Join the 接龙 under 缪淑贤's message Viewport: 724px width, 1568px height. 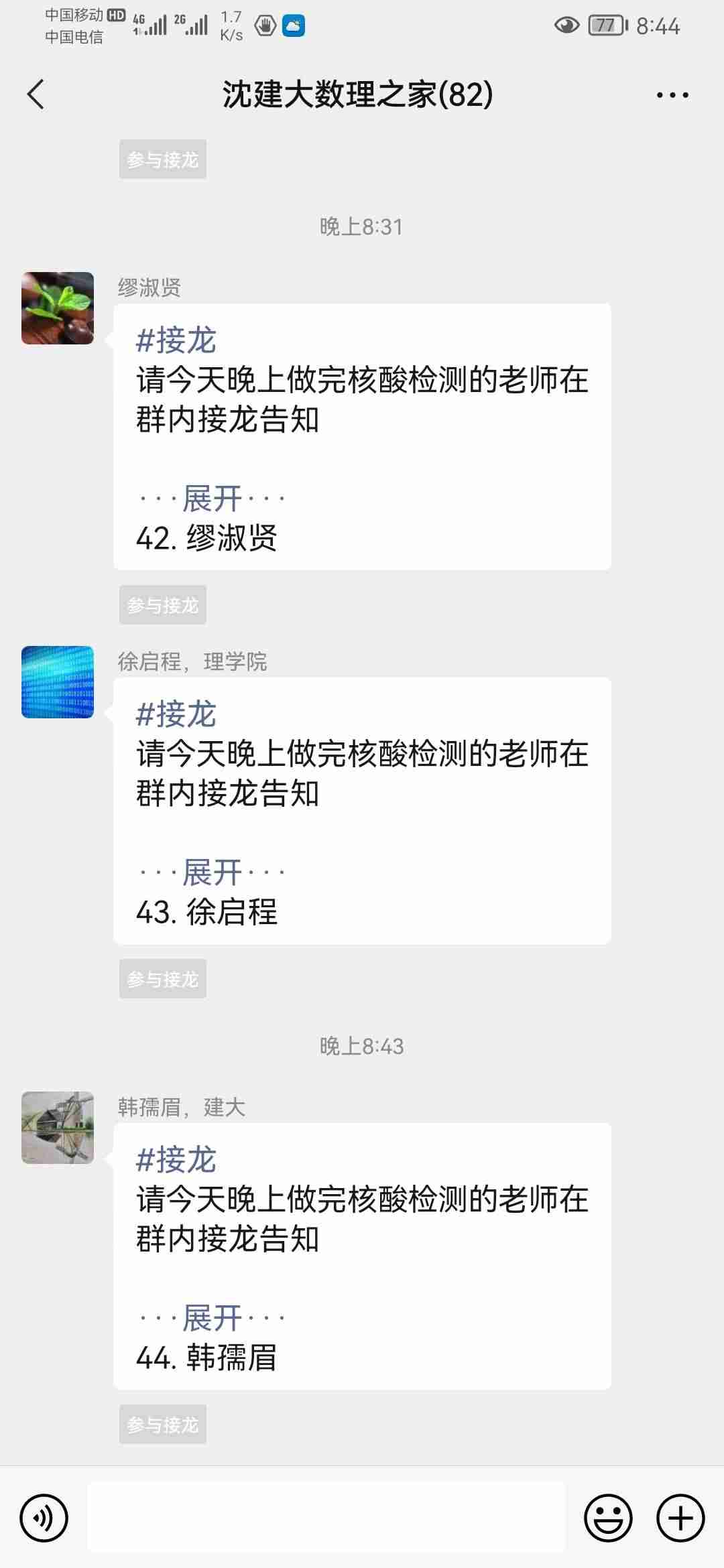[163, 605]
